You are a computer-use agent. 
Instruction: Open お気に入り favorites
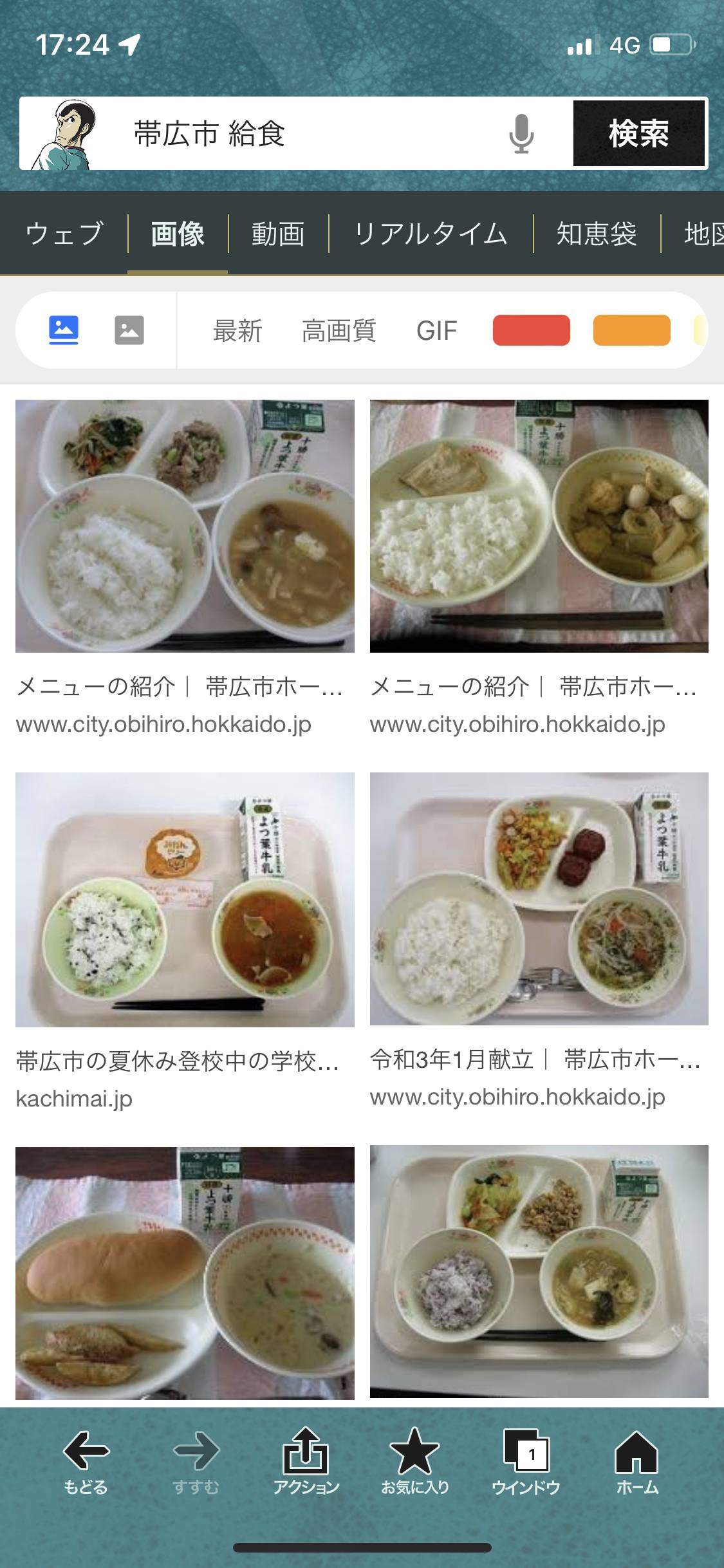click(x=414, y=1462)
